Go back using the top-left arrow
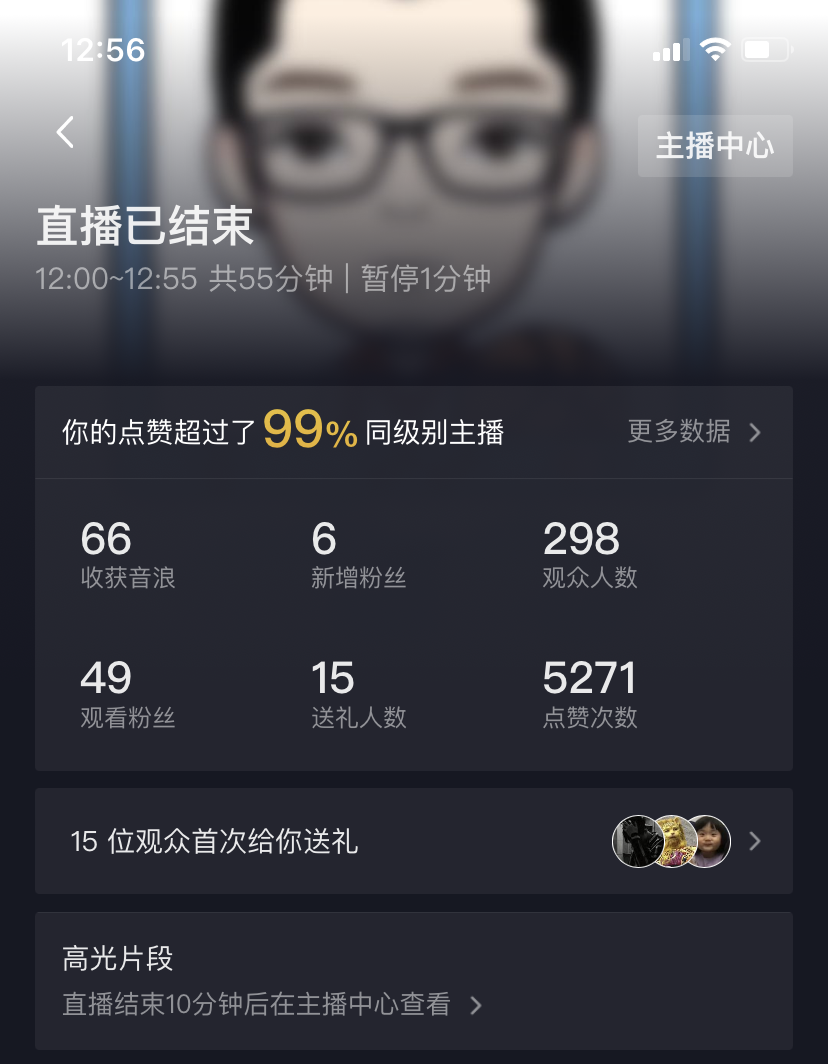 pos(65,132)
